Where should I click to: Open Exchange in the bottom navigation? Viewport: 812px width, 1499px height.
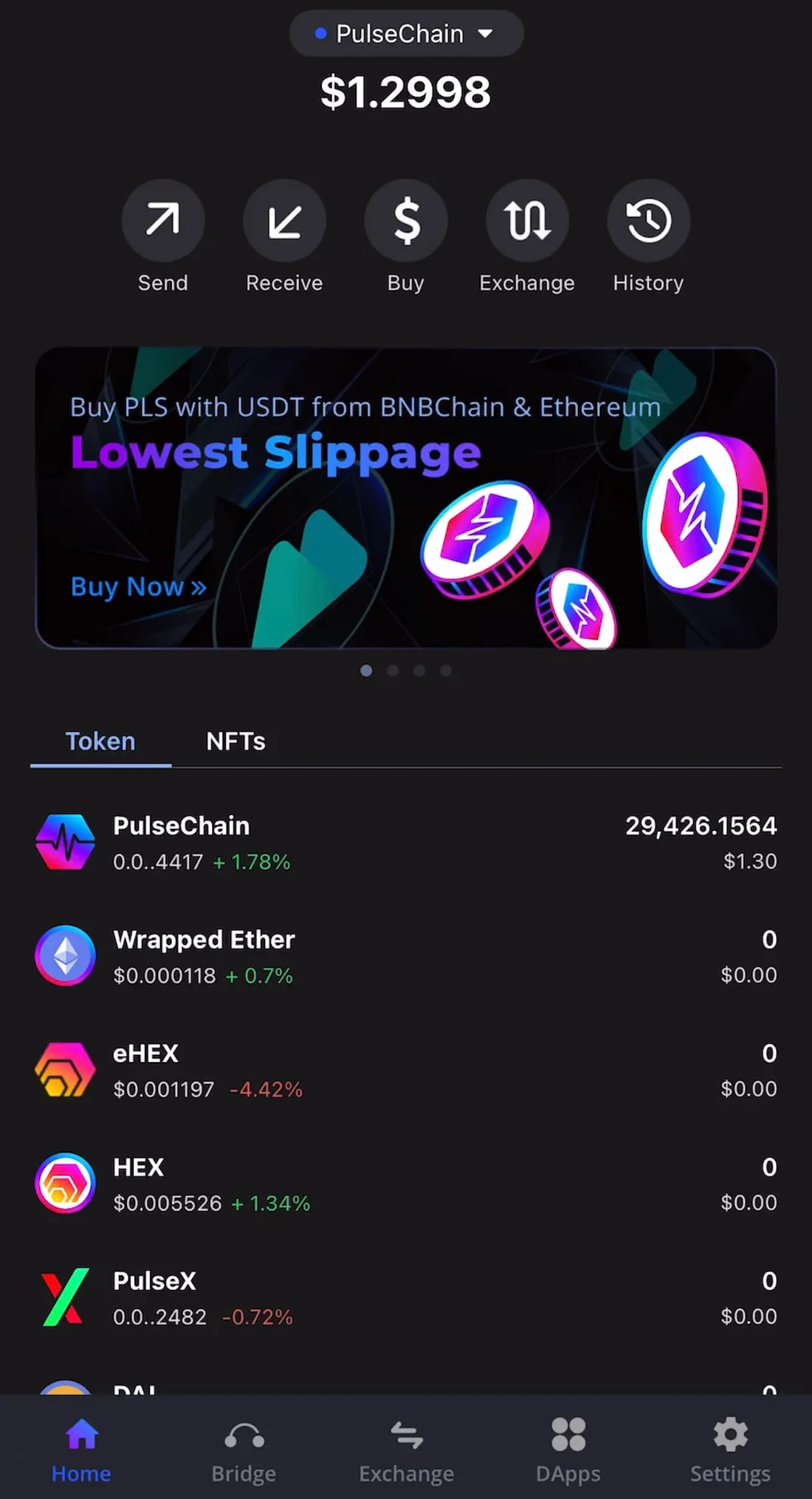pyautogui.click(x=406, y=1450)
